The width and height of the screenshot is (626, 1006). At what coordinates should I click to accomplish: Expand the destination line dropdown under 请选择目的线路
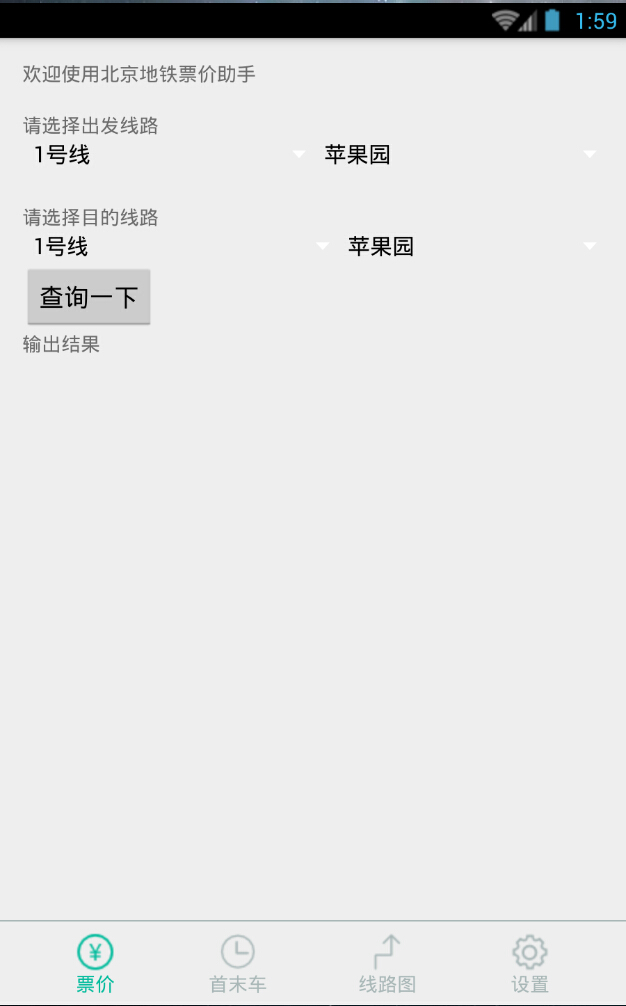pyautogui.click(x=177, y=247)
